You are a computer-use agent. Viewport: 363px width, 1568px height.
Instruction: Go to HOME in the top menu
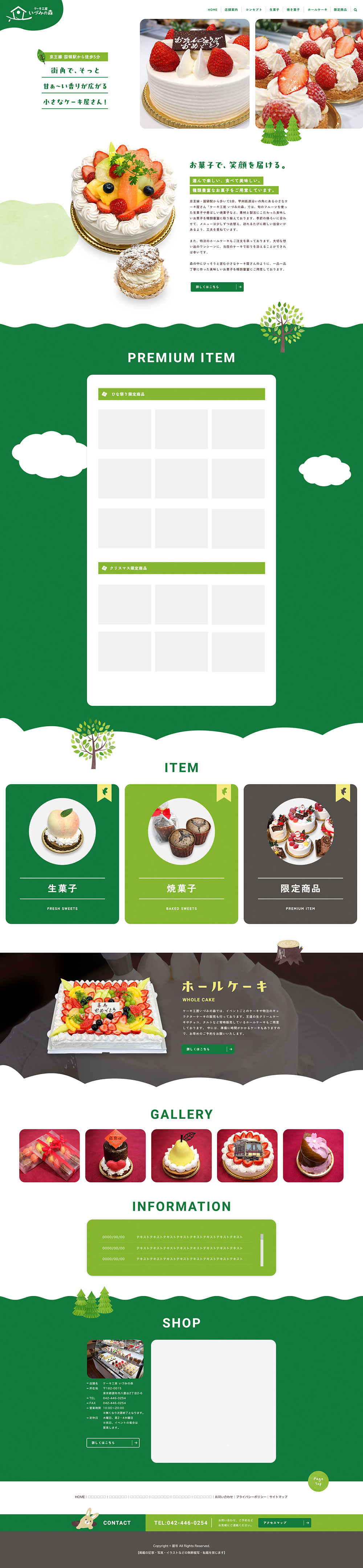[x=212, y=10]
